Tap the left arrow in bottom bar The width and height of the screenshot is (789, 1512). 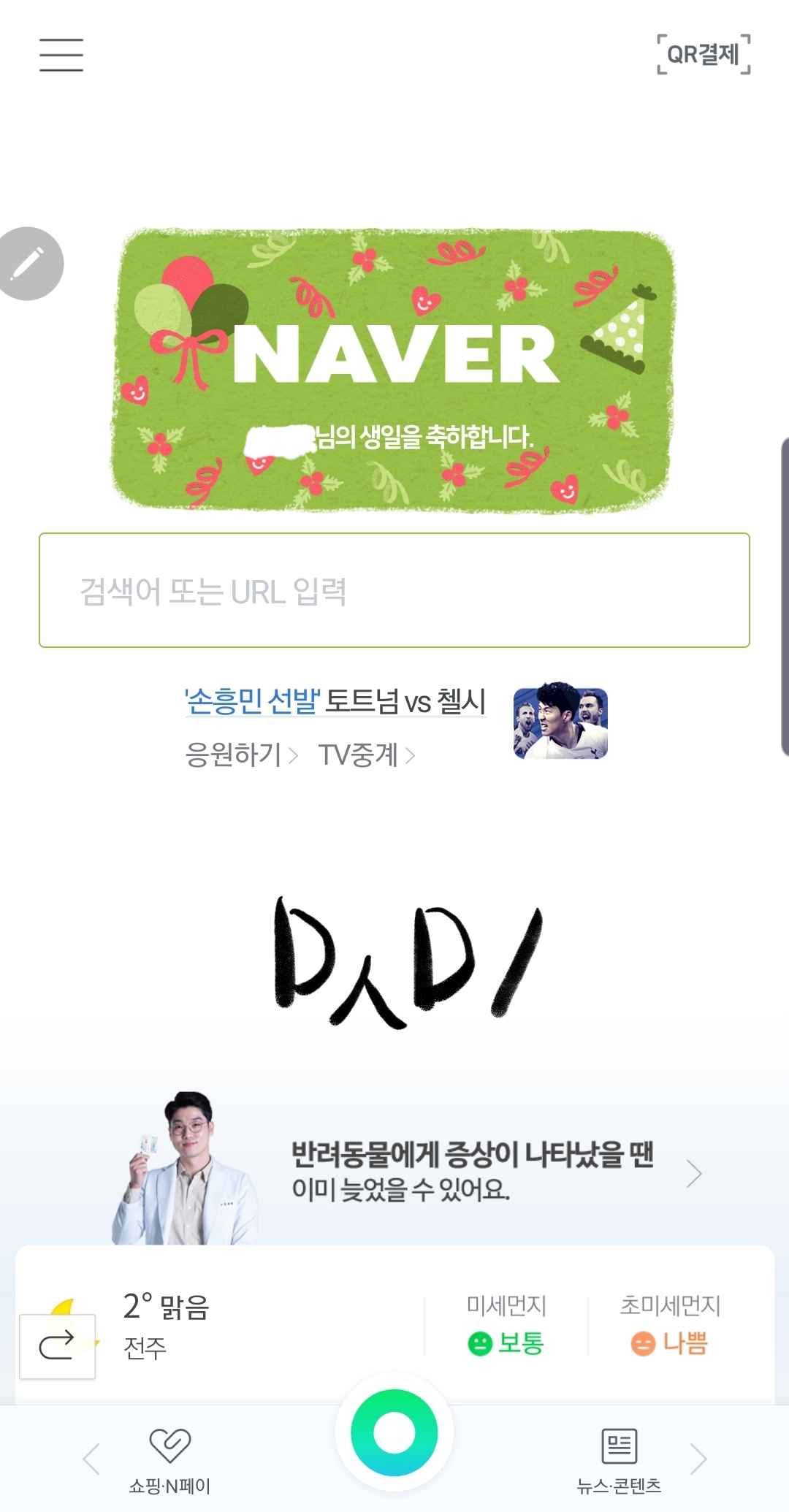(91, 1459)
